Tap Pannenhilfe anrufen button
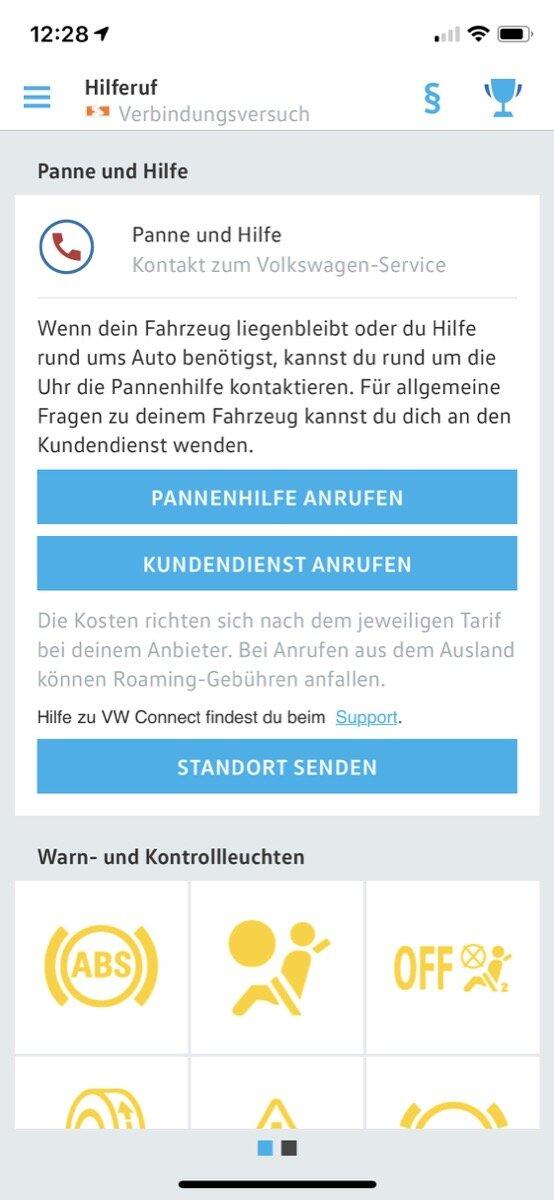The width and height of the screenshot is (554, 1200). [277, 497]
